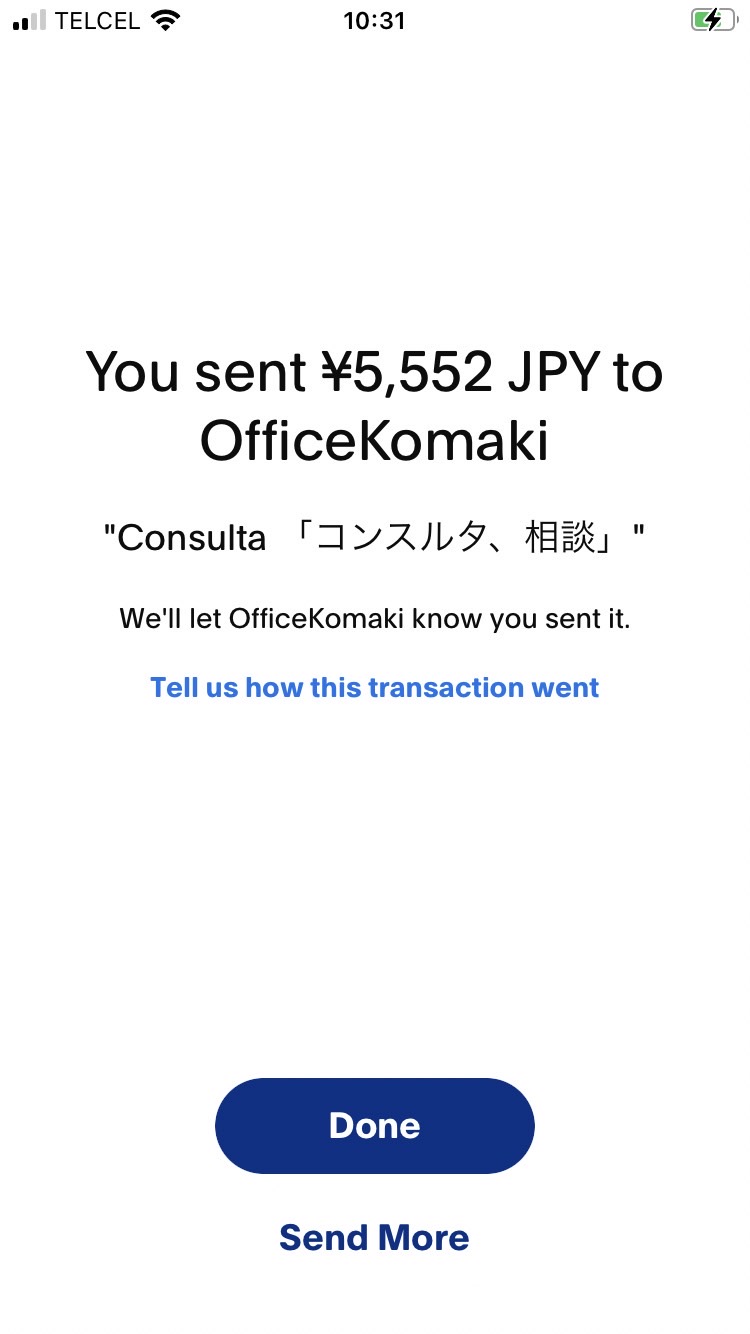Select Send More to make another payment
The image size is (750, 1334).
tap(374, 1238)
